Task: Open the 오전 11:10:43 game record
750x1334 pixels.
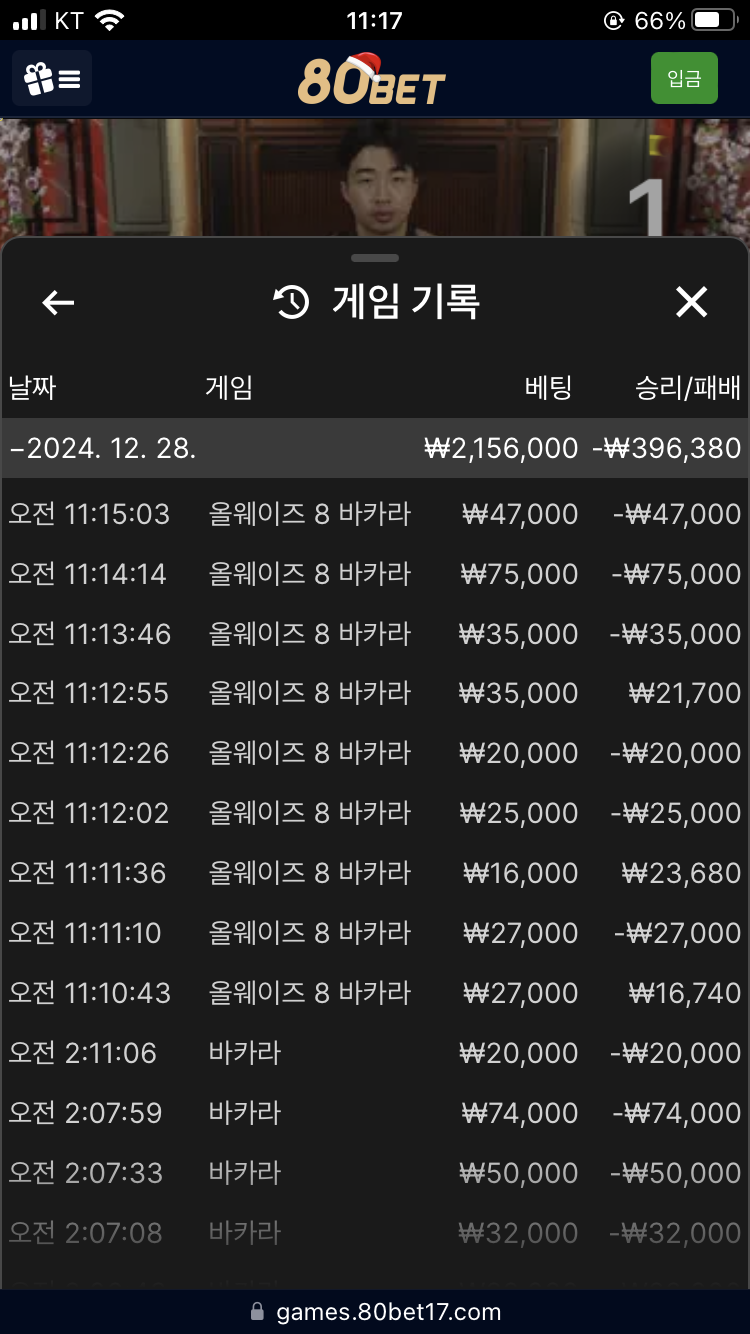Action: (375, 993)
